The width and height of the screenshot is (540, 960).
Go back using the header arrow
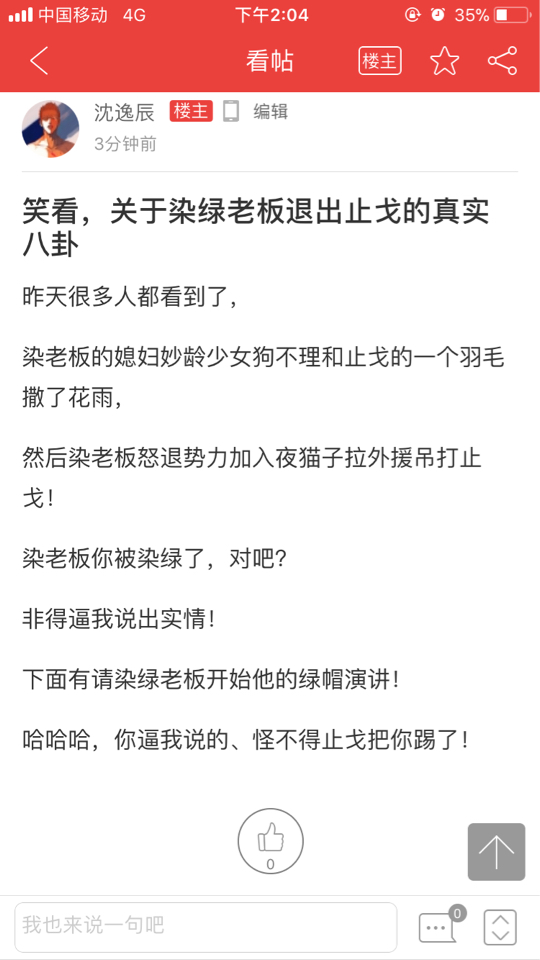tap(39, 61)
